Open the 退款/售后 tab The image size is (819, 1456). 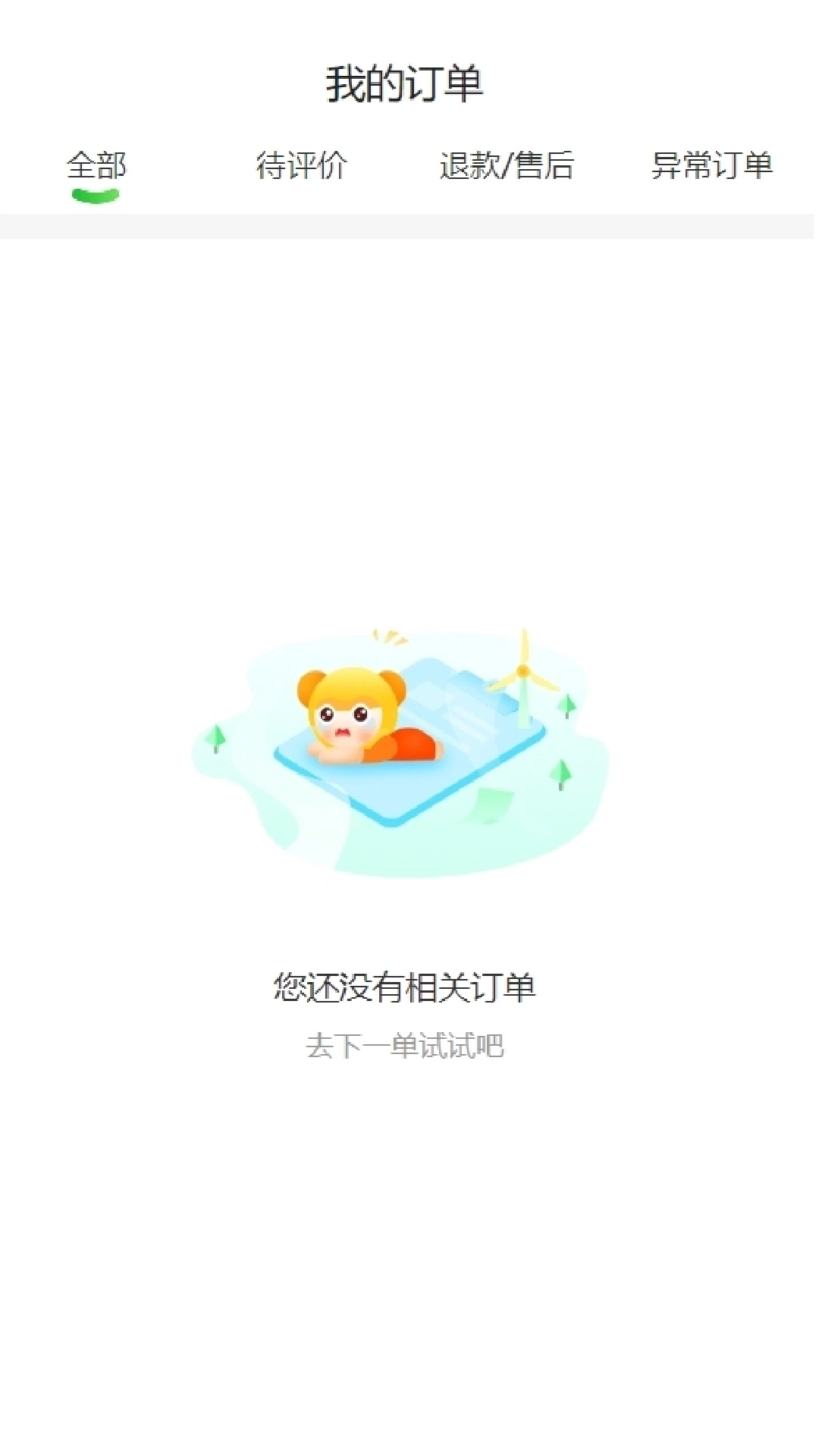507,165
